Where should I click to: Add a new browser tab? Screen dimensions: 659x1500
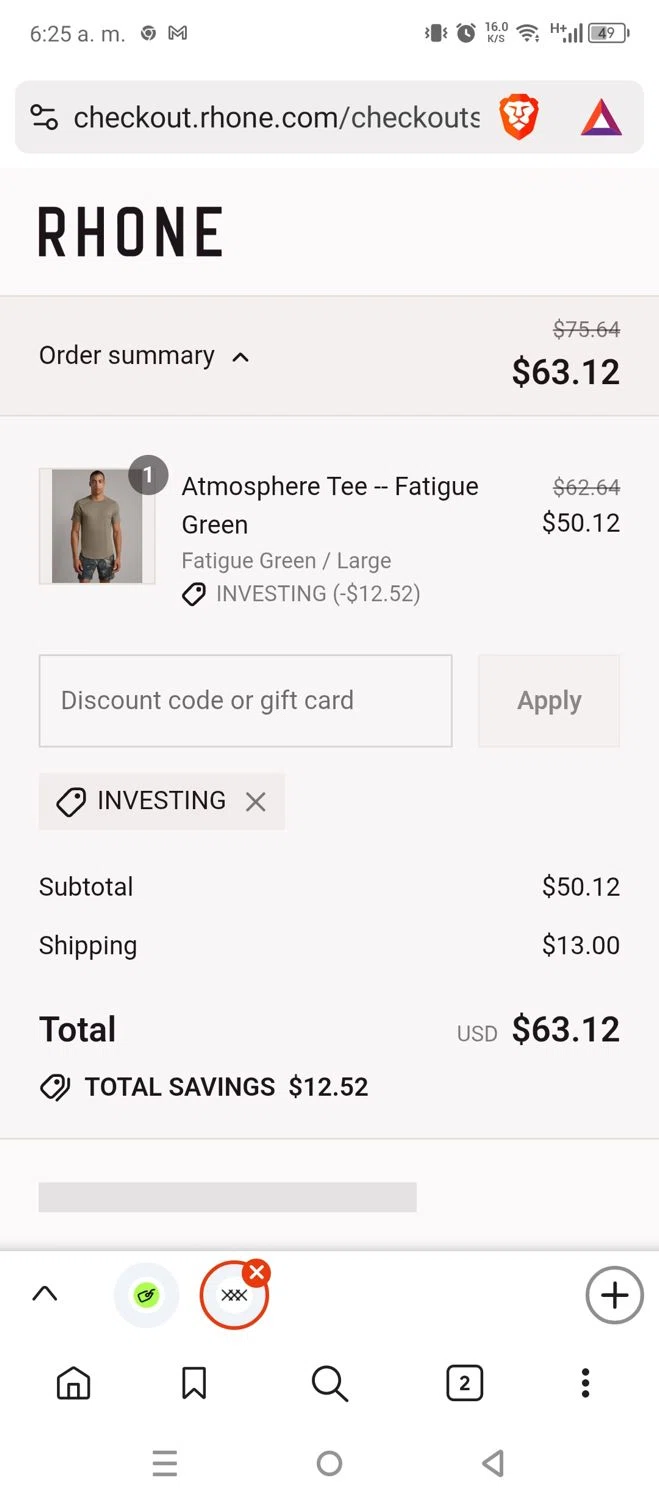[x=613, y=1295]
